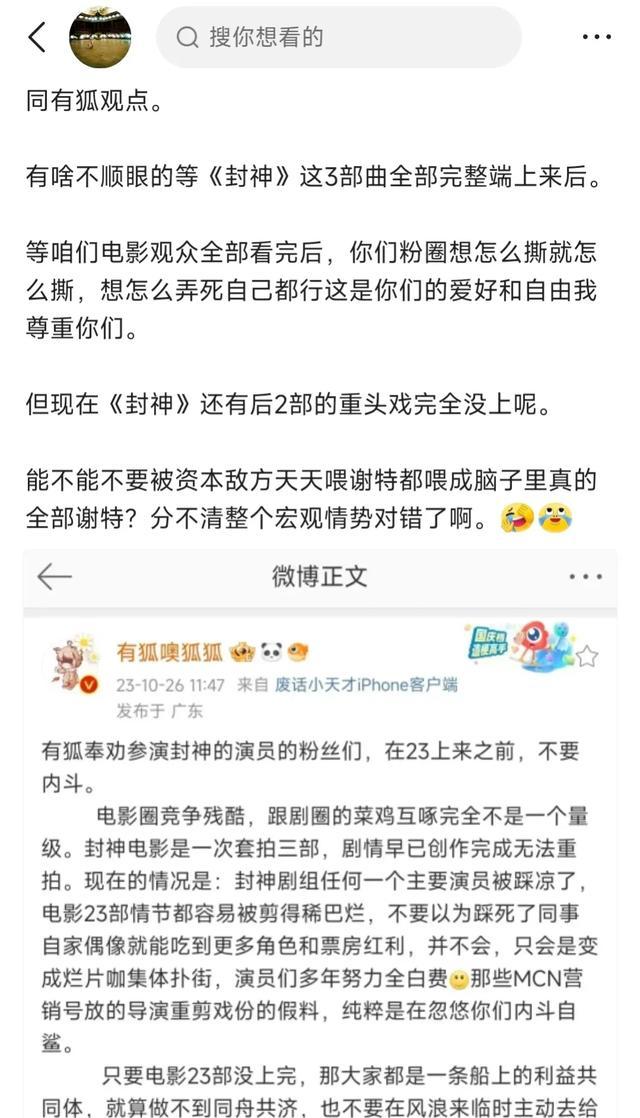Tap the 搜你想看的 search box
The height and width of the screenshot is (1118, 640).
click(338, 38)
